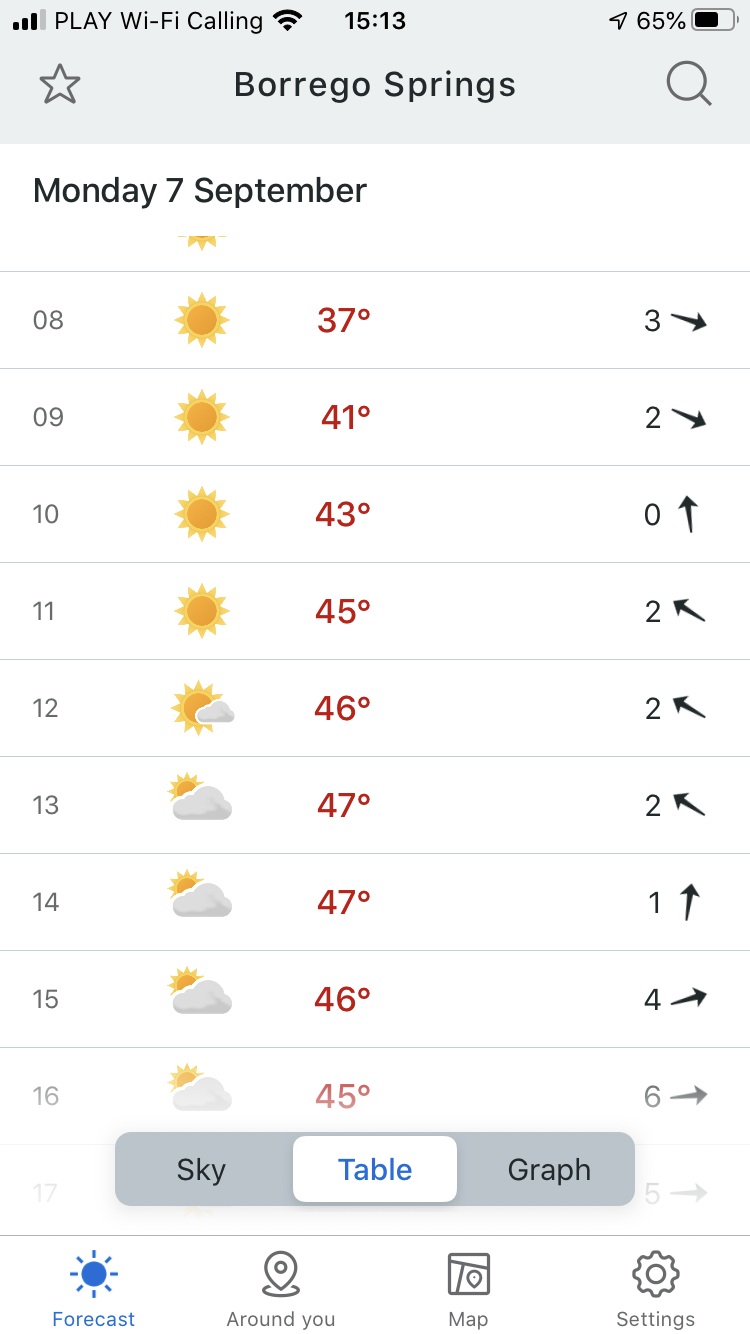Select the Table view segment
This screenshot has height=1334, width=750.
tap(375, 1169)
